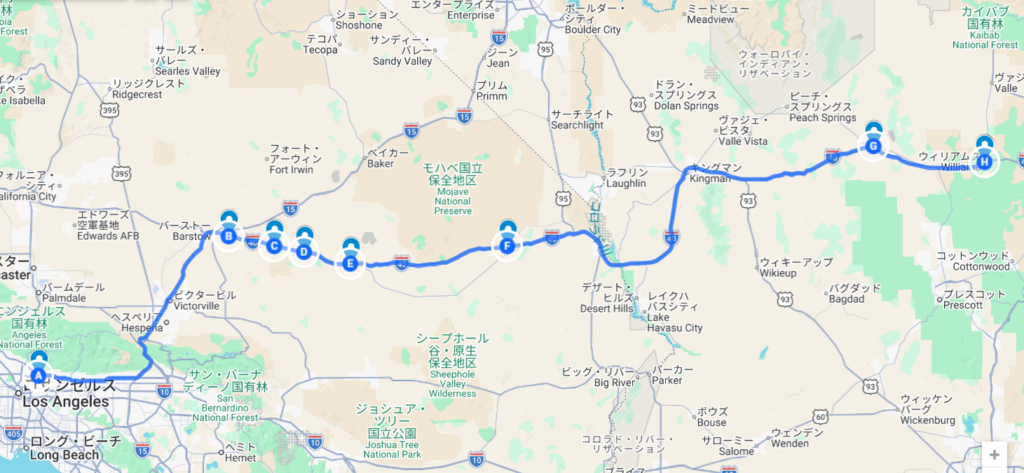Image resolution: width=1024 pixels, height=473 pixels.
Task: Zoom in with the plus button
Action: (995, 454)
